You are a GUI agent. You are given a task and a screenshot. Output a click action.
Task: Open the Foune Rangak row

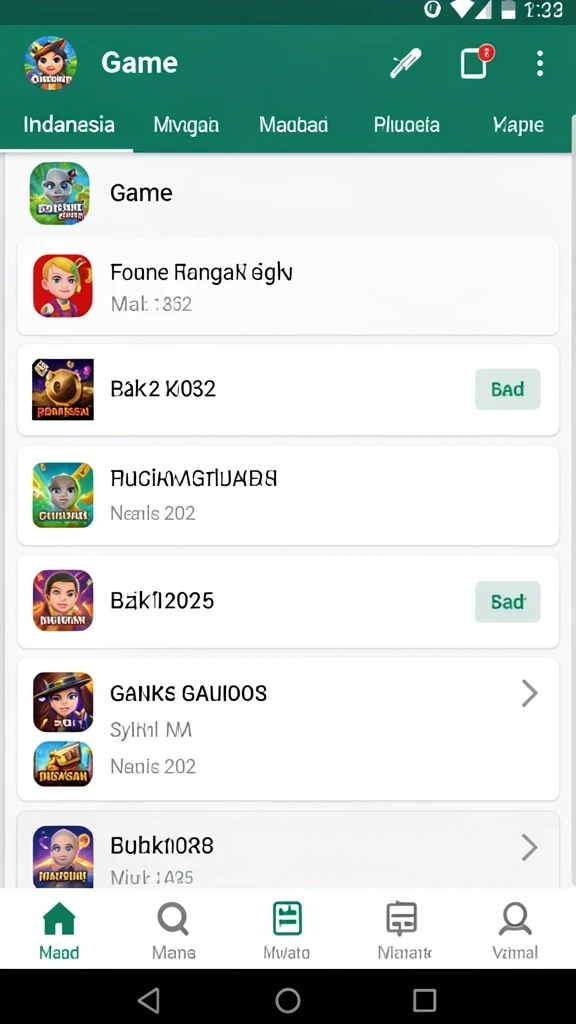tap(288, 287)
